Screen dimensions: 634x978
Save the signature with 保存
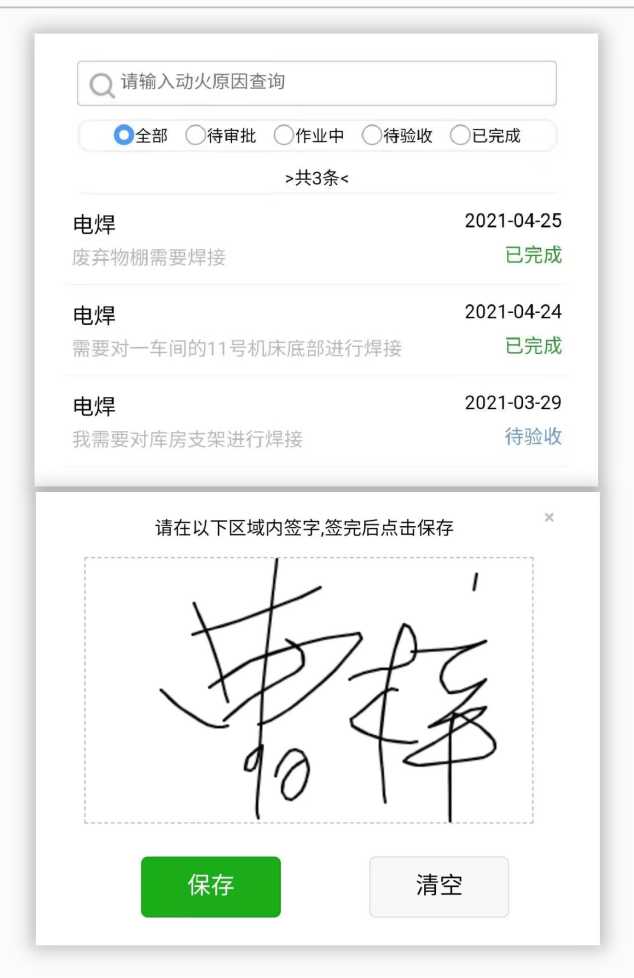click(211, 886)
